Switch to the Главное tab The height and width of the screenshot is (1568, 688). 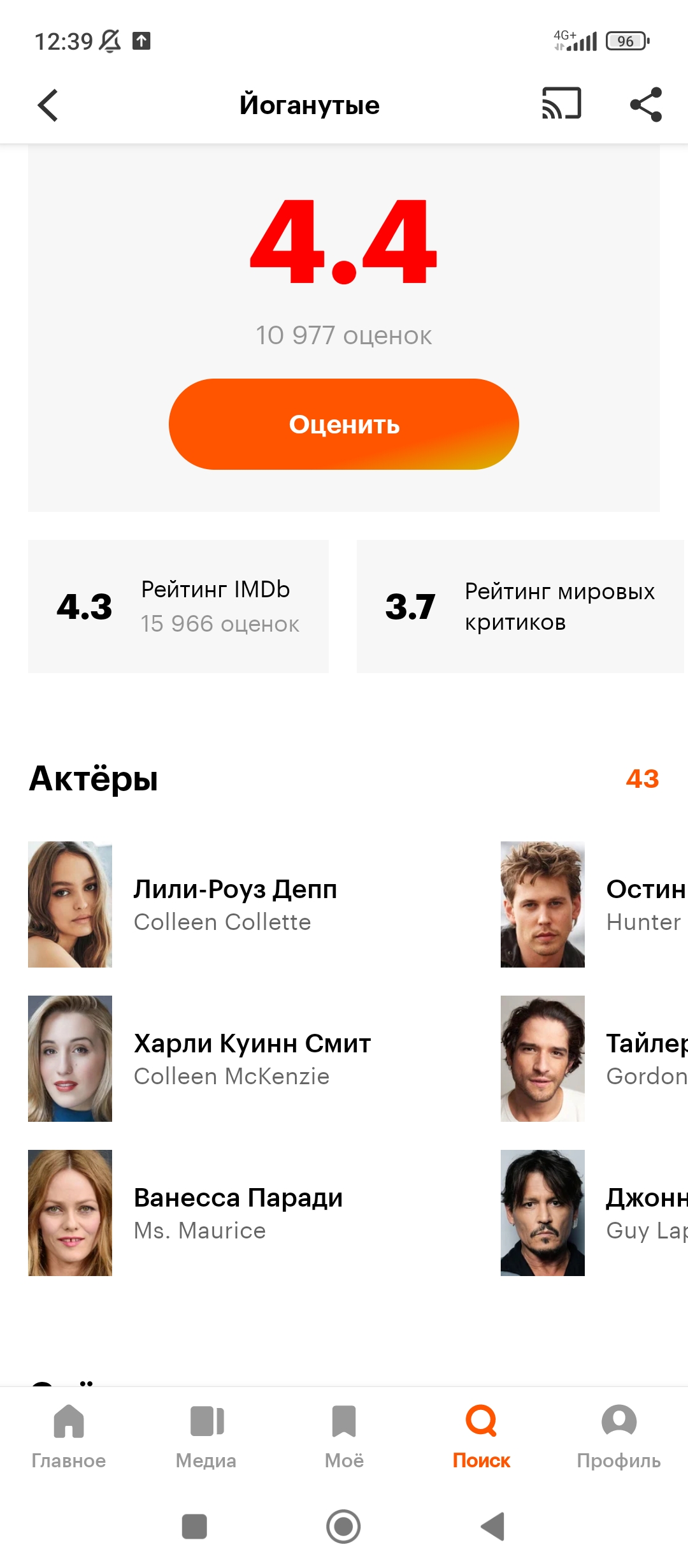click(69, 1437)
